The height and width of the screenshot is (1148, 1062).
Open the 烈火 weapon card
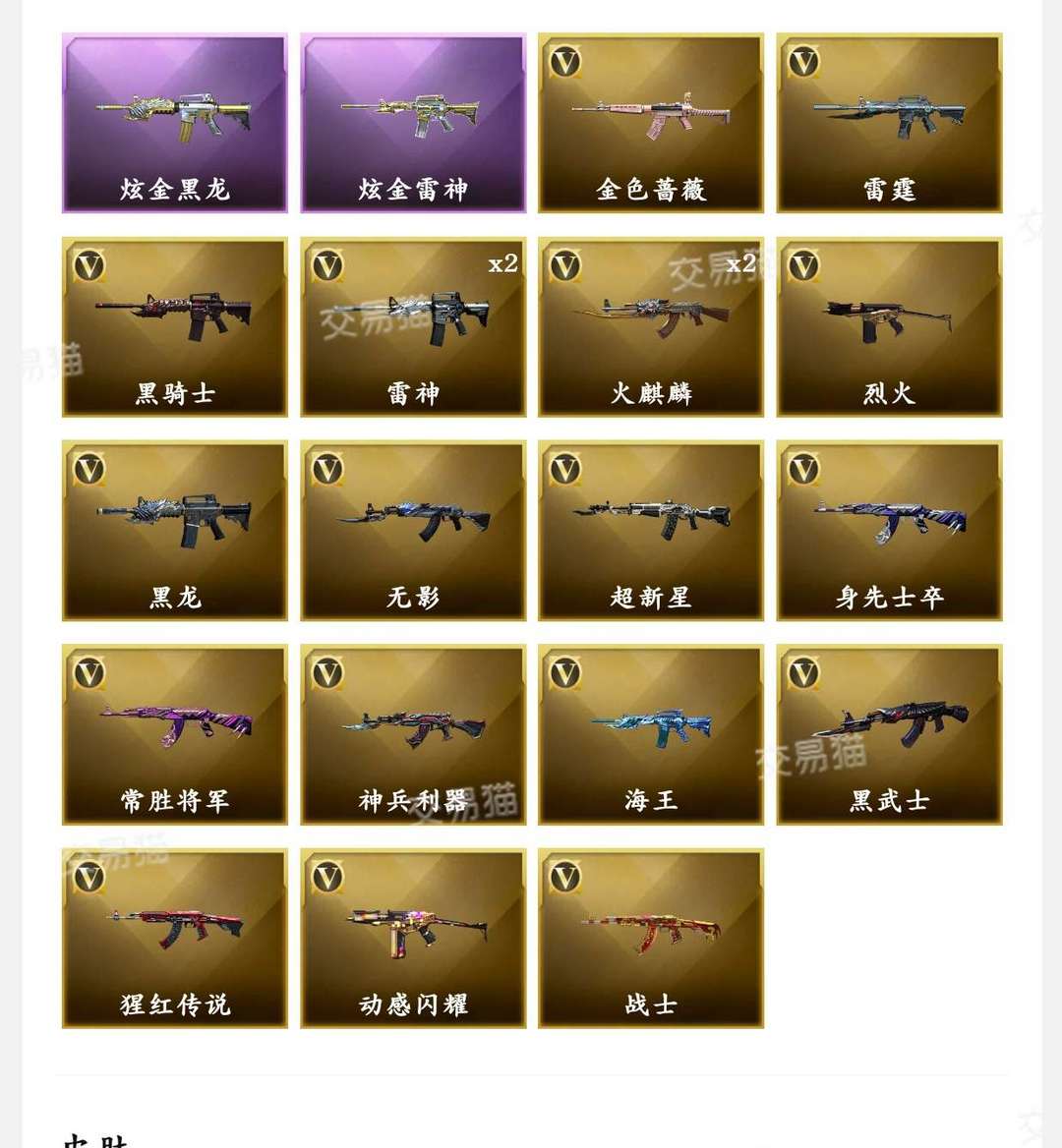(889, 327)
